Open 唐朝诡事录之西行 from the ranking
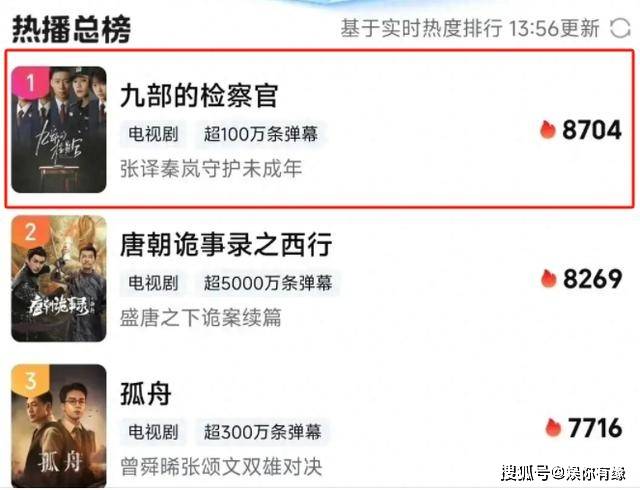The height and width of the screenshot is (490, 640). pos(226,244)
